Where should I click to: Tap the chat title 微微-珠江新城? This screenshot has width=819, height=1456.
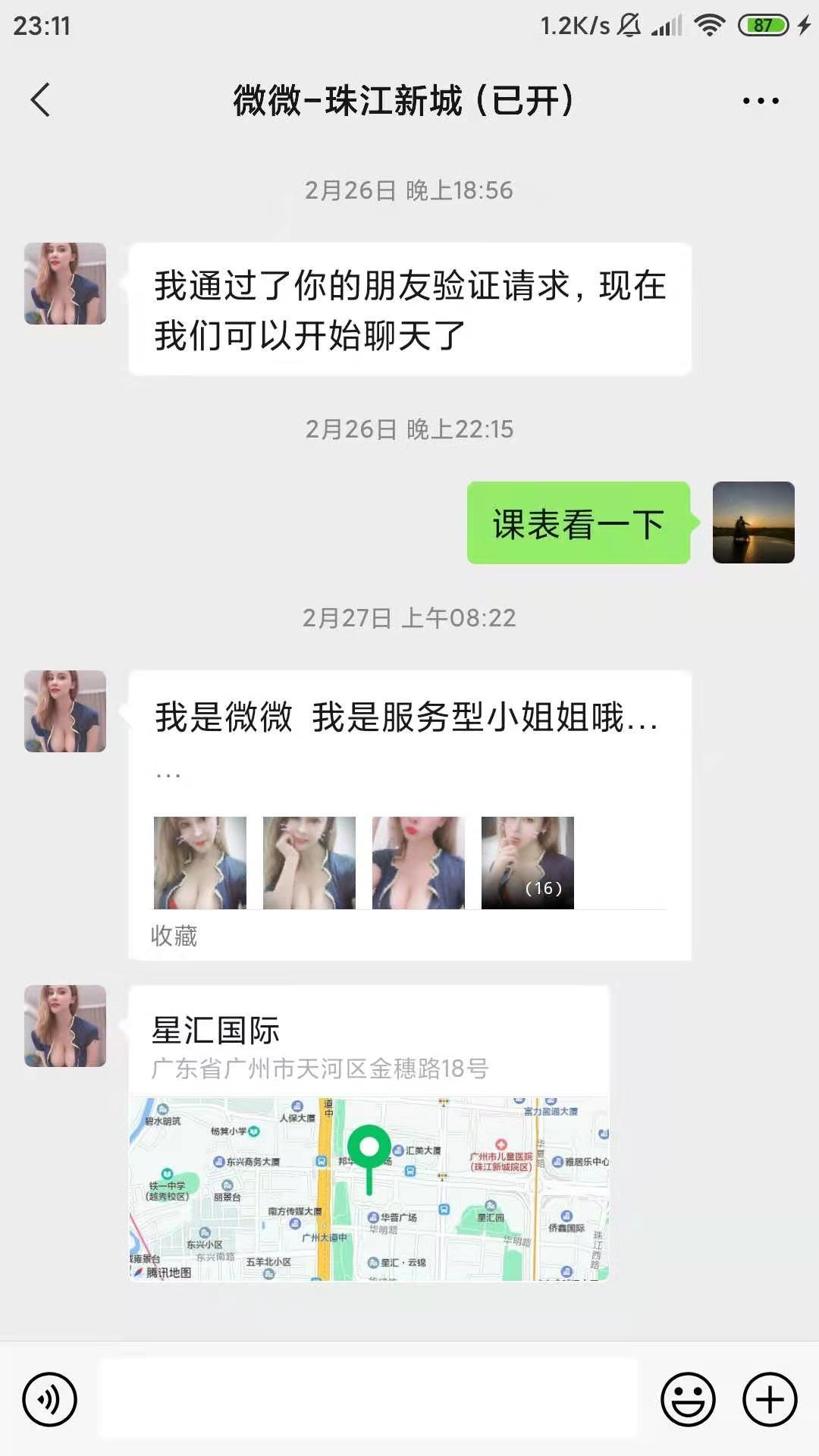pyautogui.click(x=404, y=99)
